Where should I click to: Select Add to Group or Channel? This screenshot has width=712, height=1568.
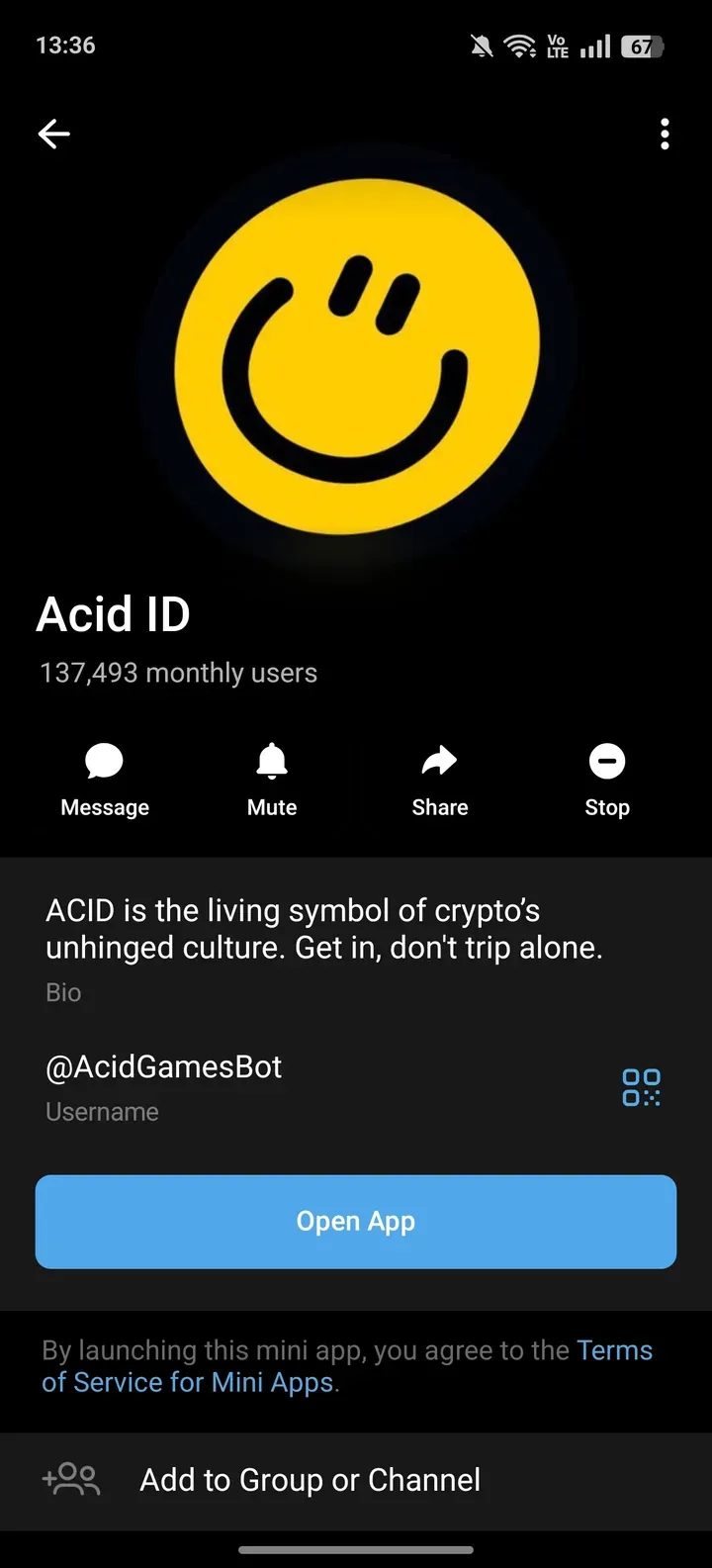309,1479
